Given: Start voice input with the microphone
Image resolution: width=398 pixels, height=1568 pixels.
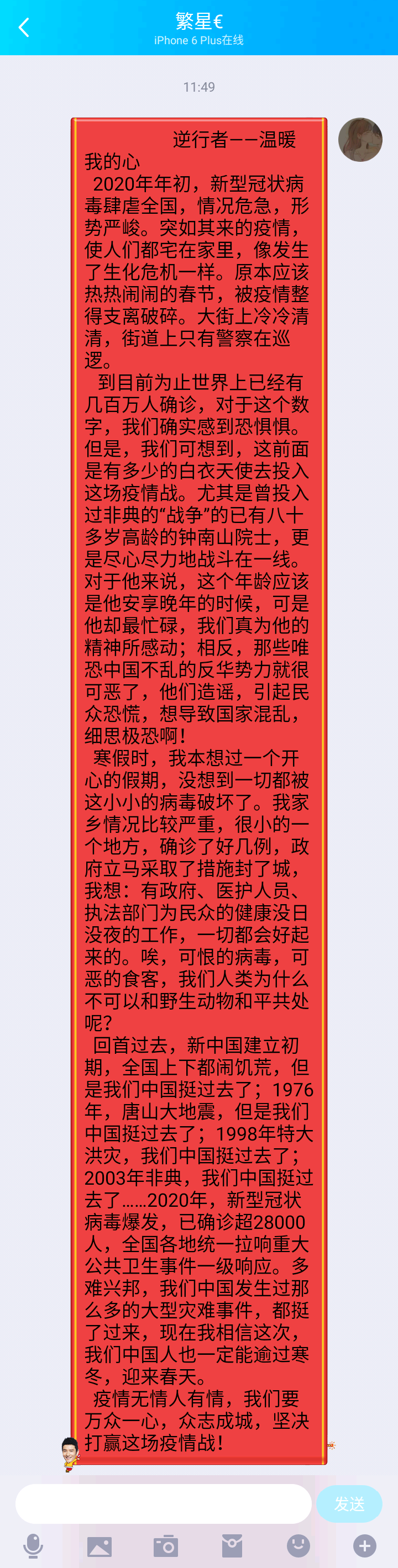Looking at the screenshot, I should point(33,1545).
